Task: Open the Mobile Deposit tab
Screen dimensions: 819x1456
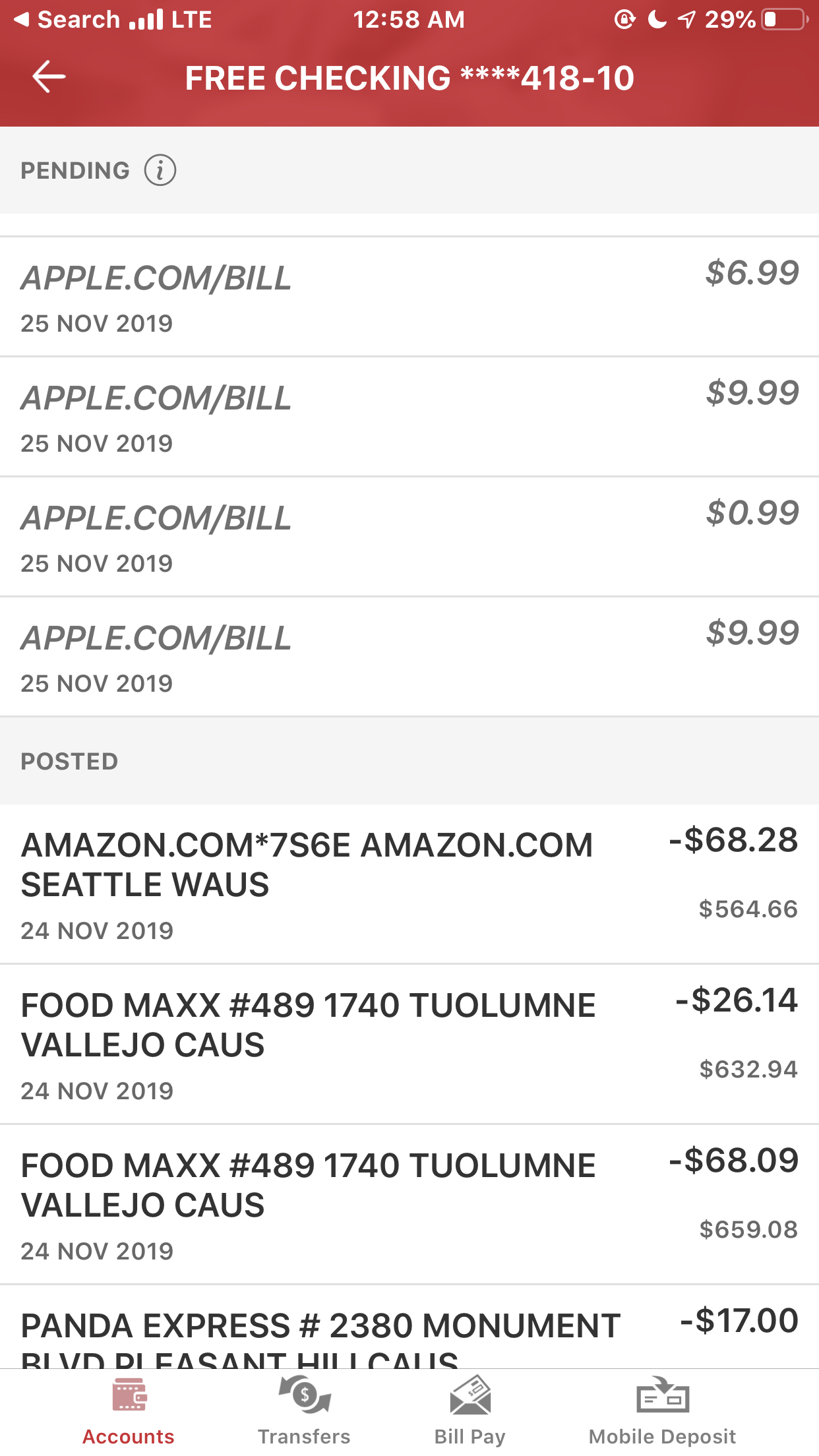Action: 662,1412
